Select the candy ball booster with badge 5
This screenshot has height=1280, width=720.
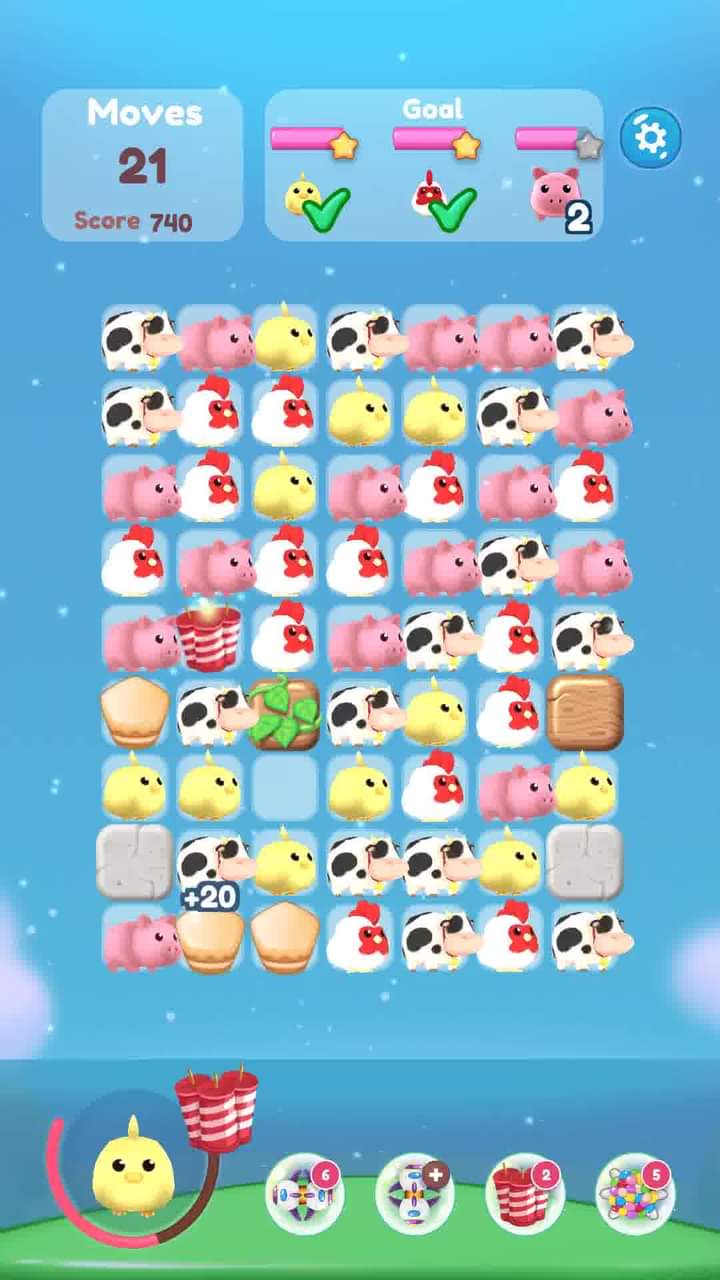tap(634, 1194)
